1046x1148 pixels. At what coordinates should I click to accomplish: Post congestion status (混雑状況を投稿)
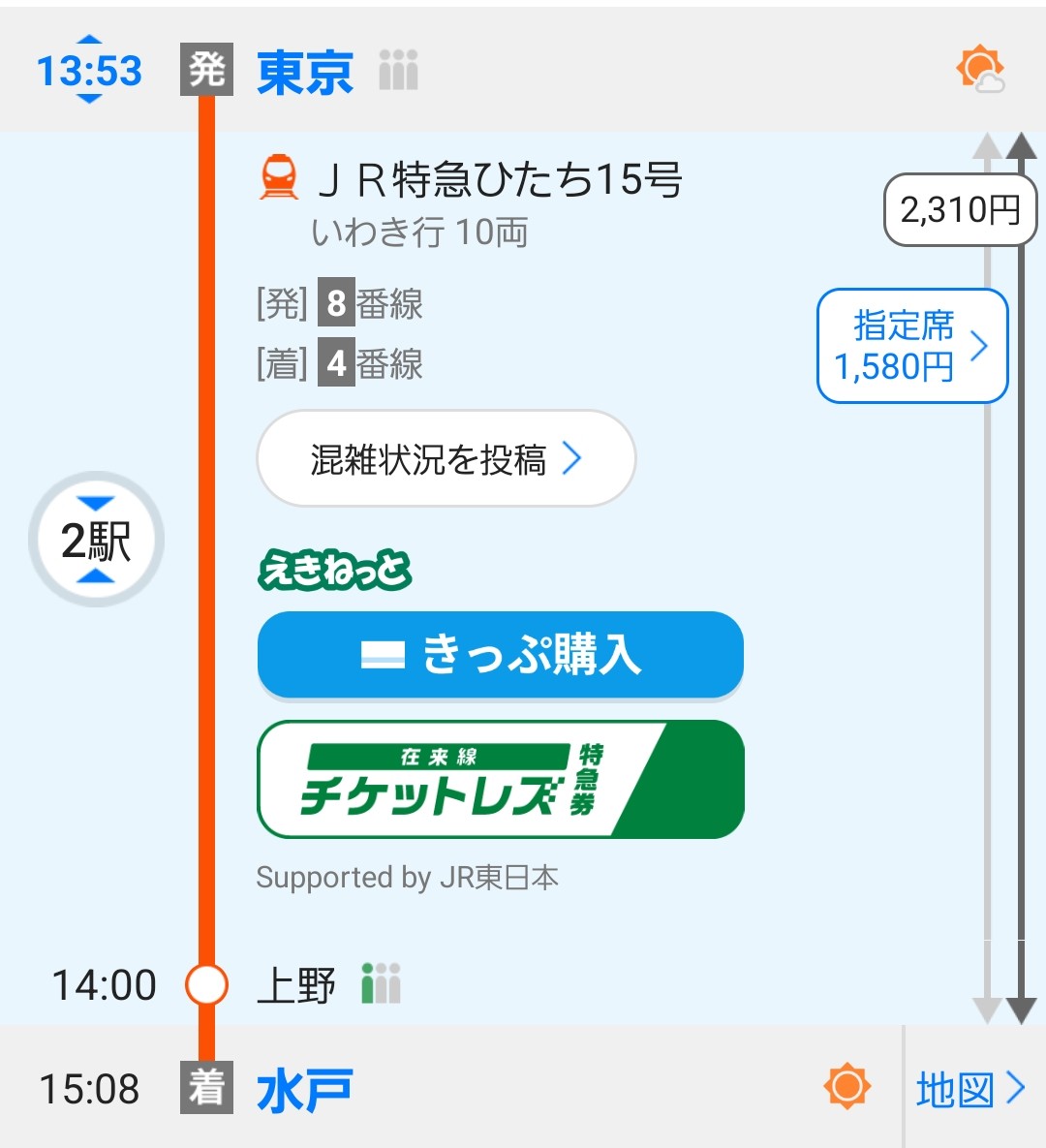(x=446, y=459)
